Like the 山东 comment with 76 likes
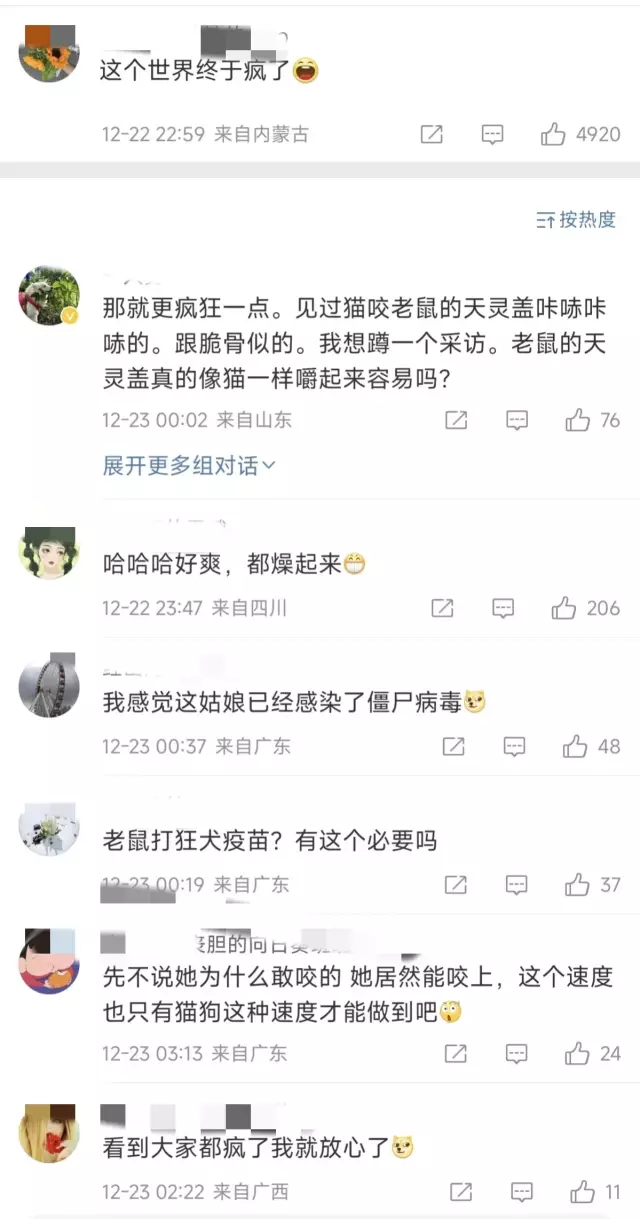The height and width of the screenshot is (1219, 640). coord(578,421)
